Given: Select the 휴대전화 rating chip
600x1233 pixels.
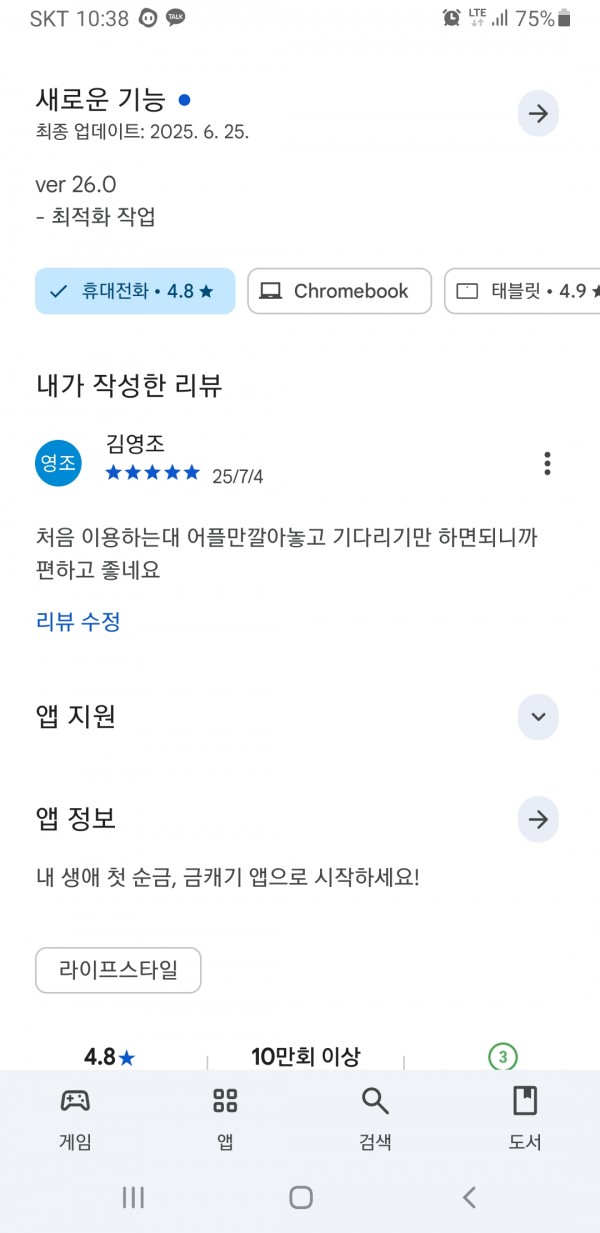Looking at the screenshot, I should click(x=135, y=291).
